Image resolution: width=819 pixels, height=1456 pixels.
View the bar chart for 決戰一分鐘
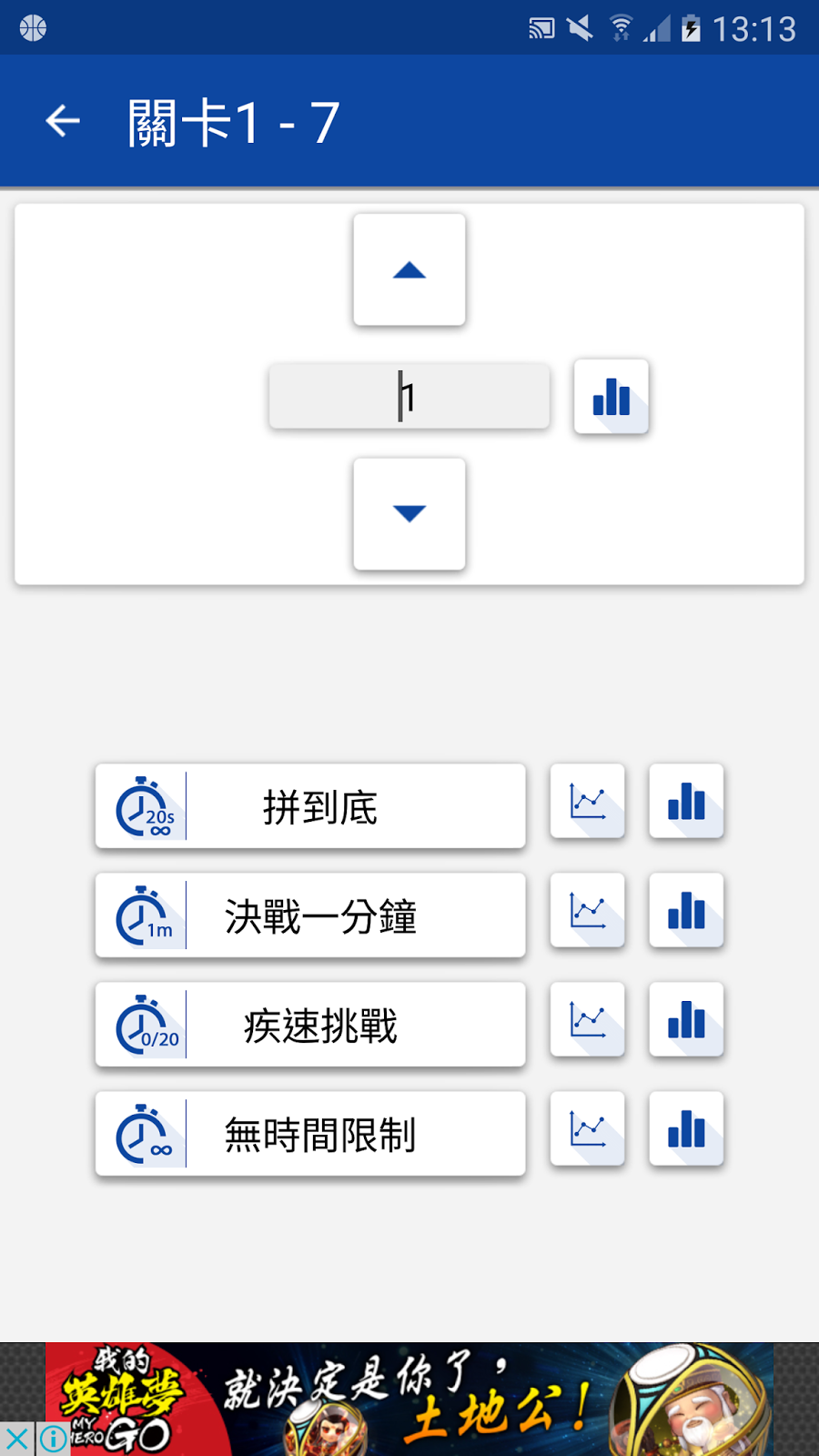coord(686,910)
